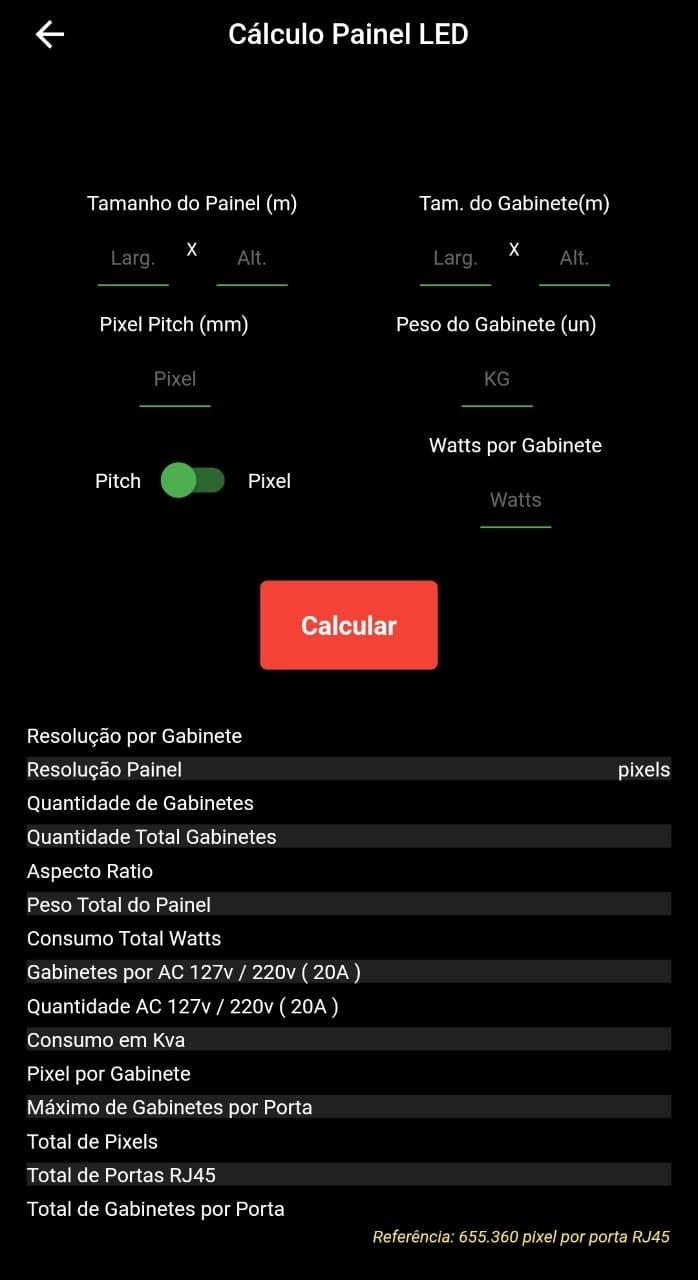Enter cabinet weight in the KG field
This screenshot has height=1280, width=698.
497,380
